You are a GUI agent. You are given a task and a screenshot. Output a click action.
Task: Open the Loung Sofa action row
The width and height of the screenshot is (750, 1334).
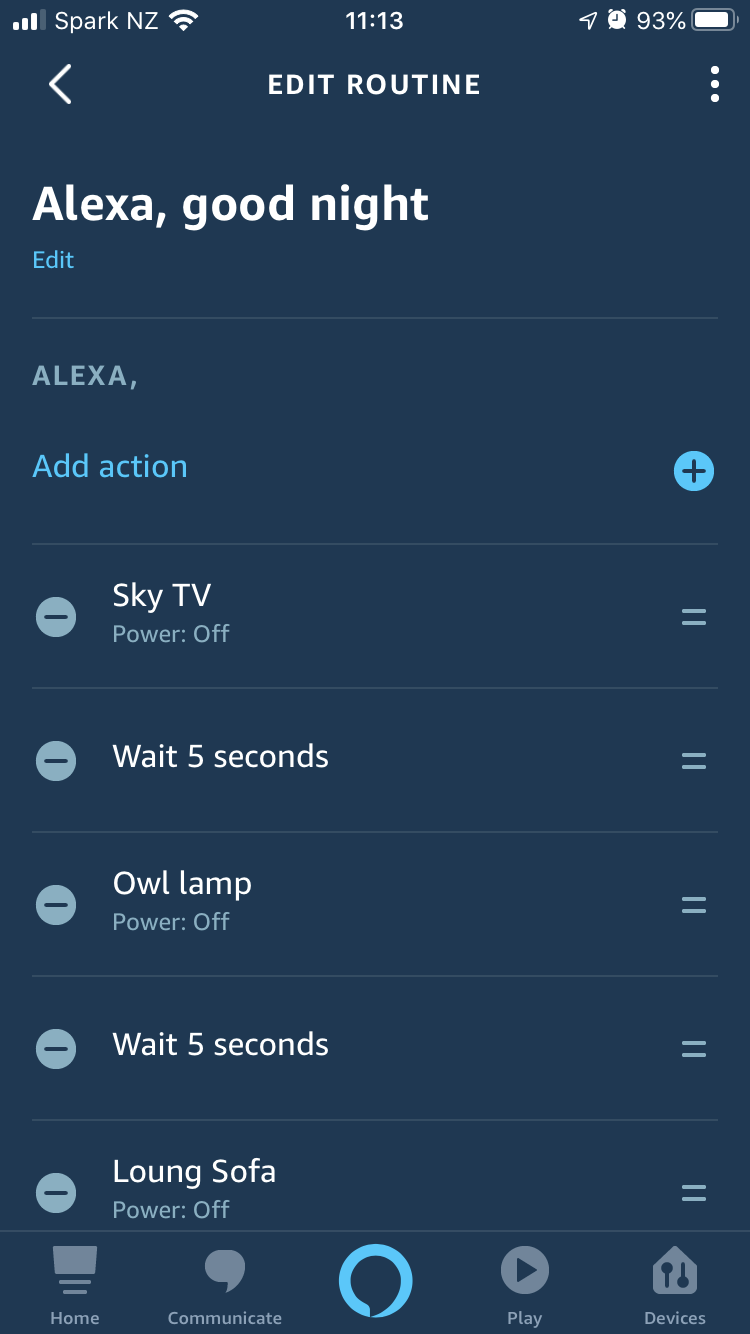click(x=375, y=1177)
